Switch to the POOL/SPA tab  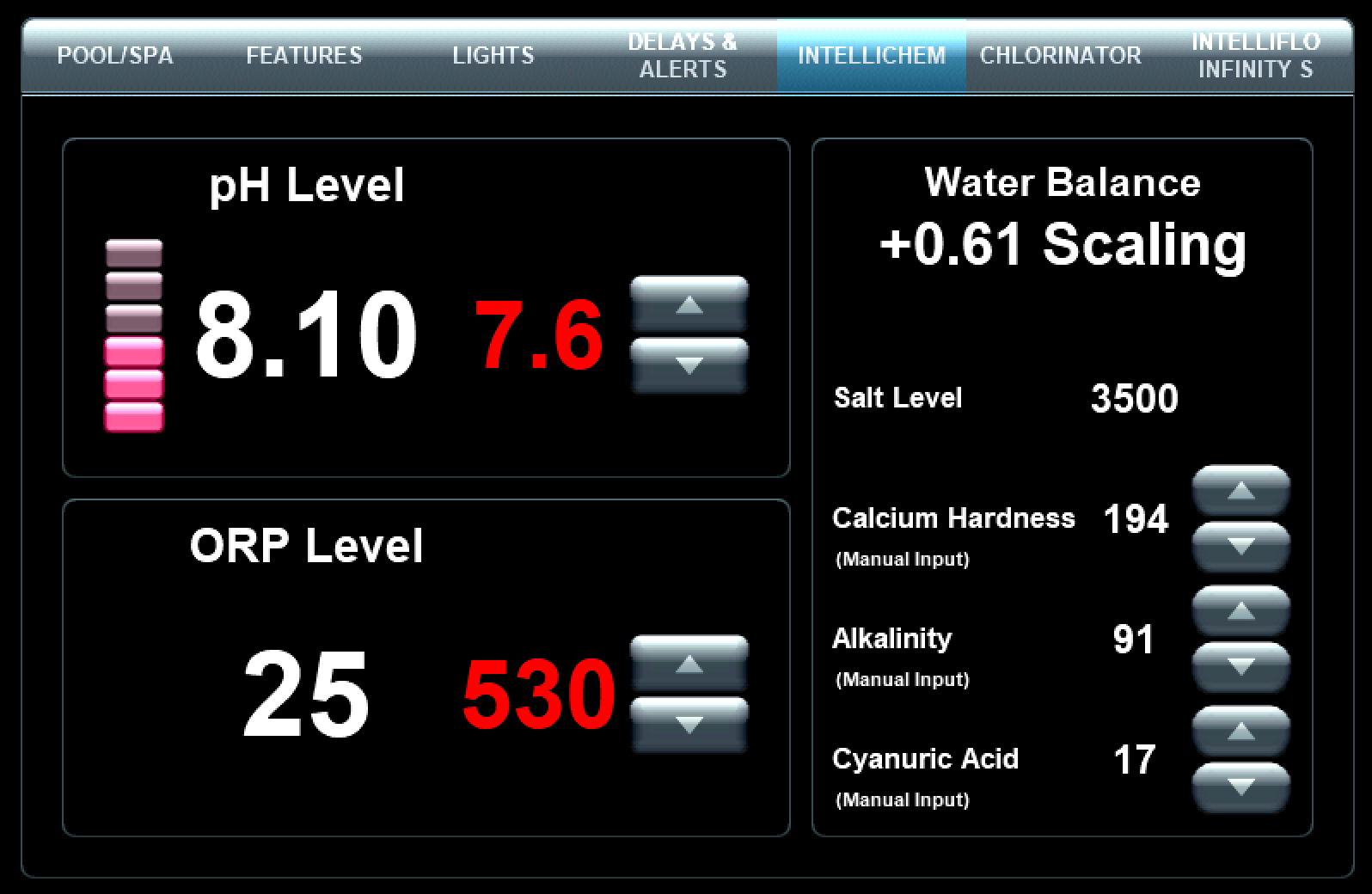[x=115, y=56]
